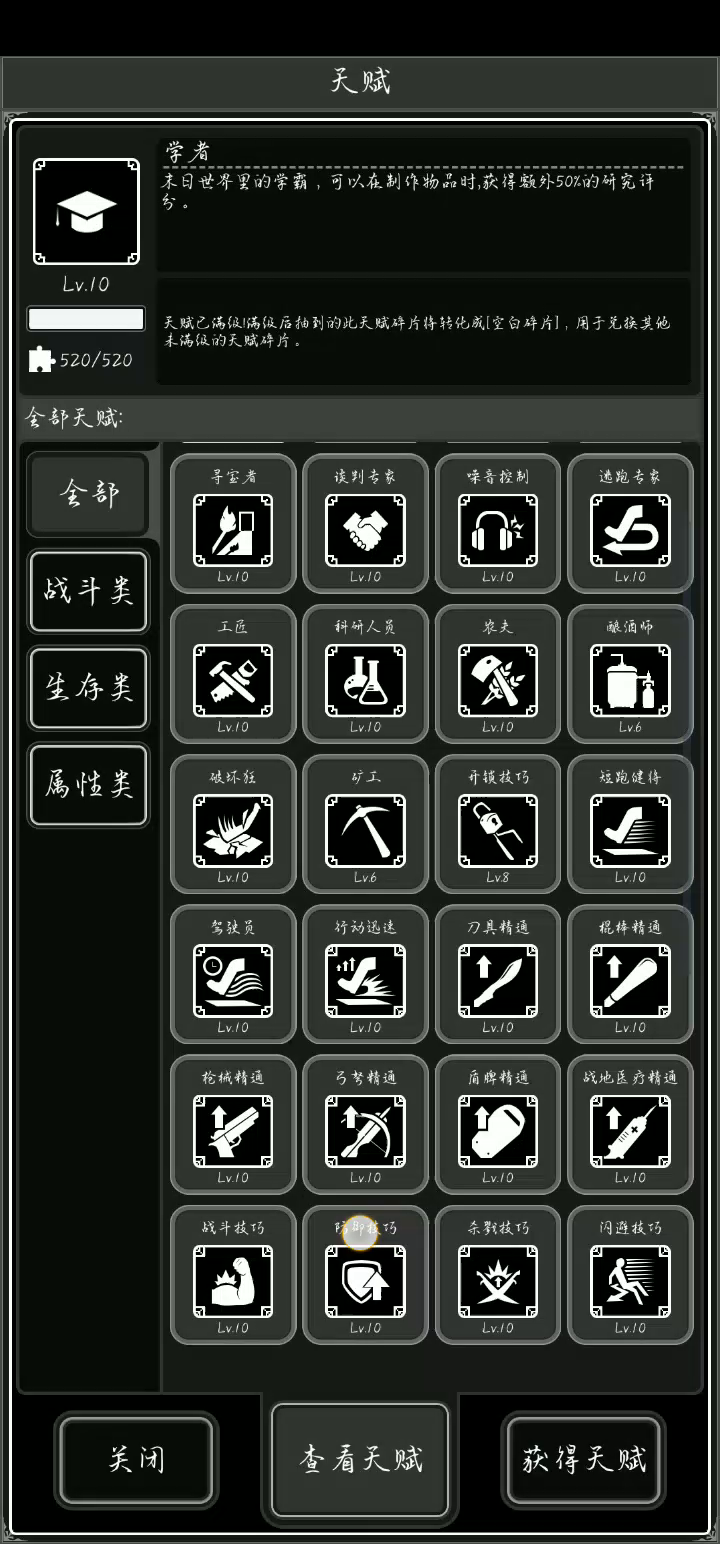
Task: Switch to the 战斗类 category tab
Action: tap(89, 591)
